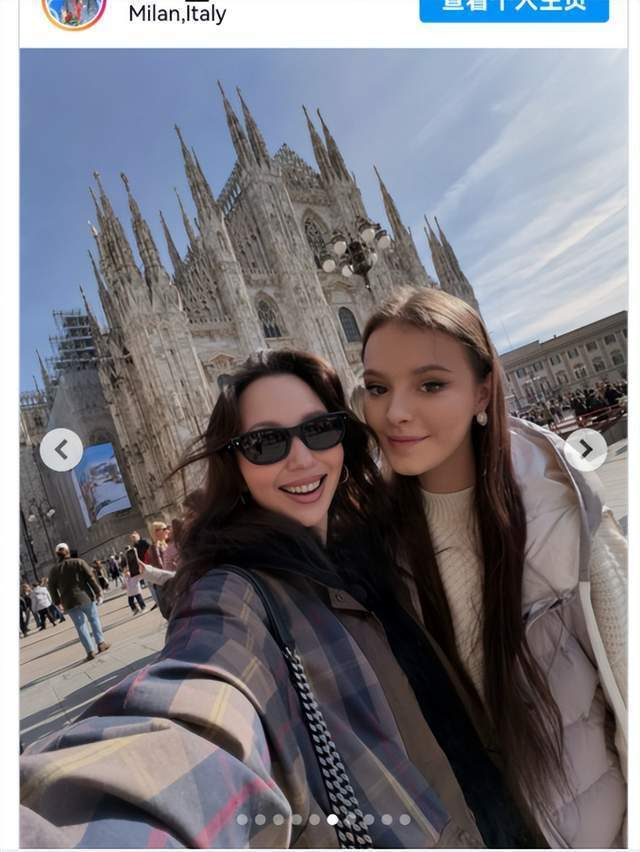The image size is (640, 852).
Task: Tap the carousel page indicator dots
Action: pyautogui.click(x=323, y=819)
